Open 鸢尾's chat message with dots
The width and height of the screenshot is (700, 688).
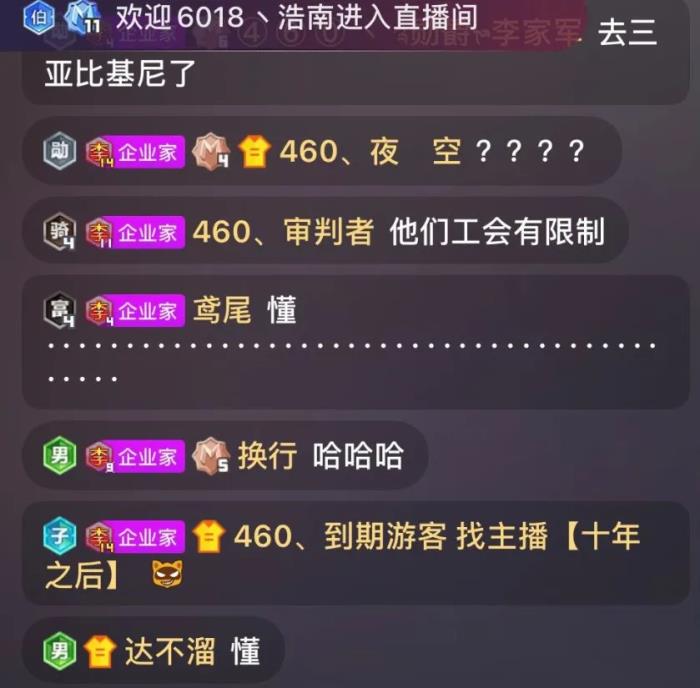[350, 343]
